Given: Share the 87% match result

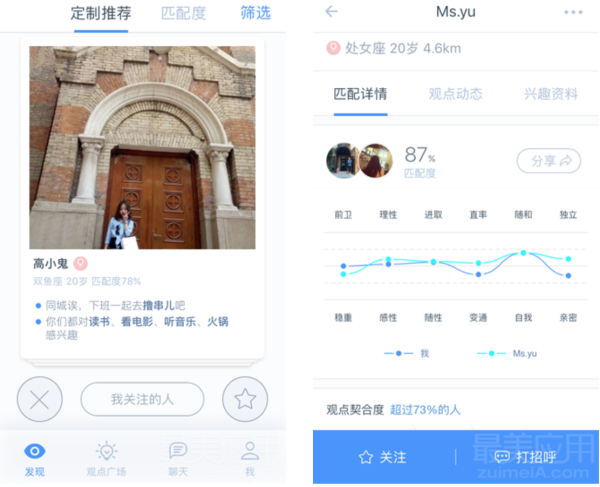Looking at the screenshot, I should pos(549,161).
